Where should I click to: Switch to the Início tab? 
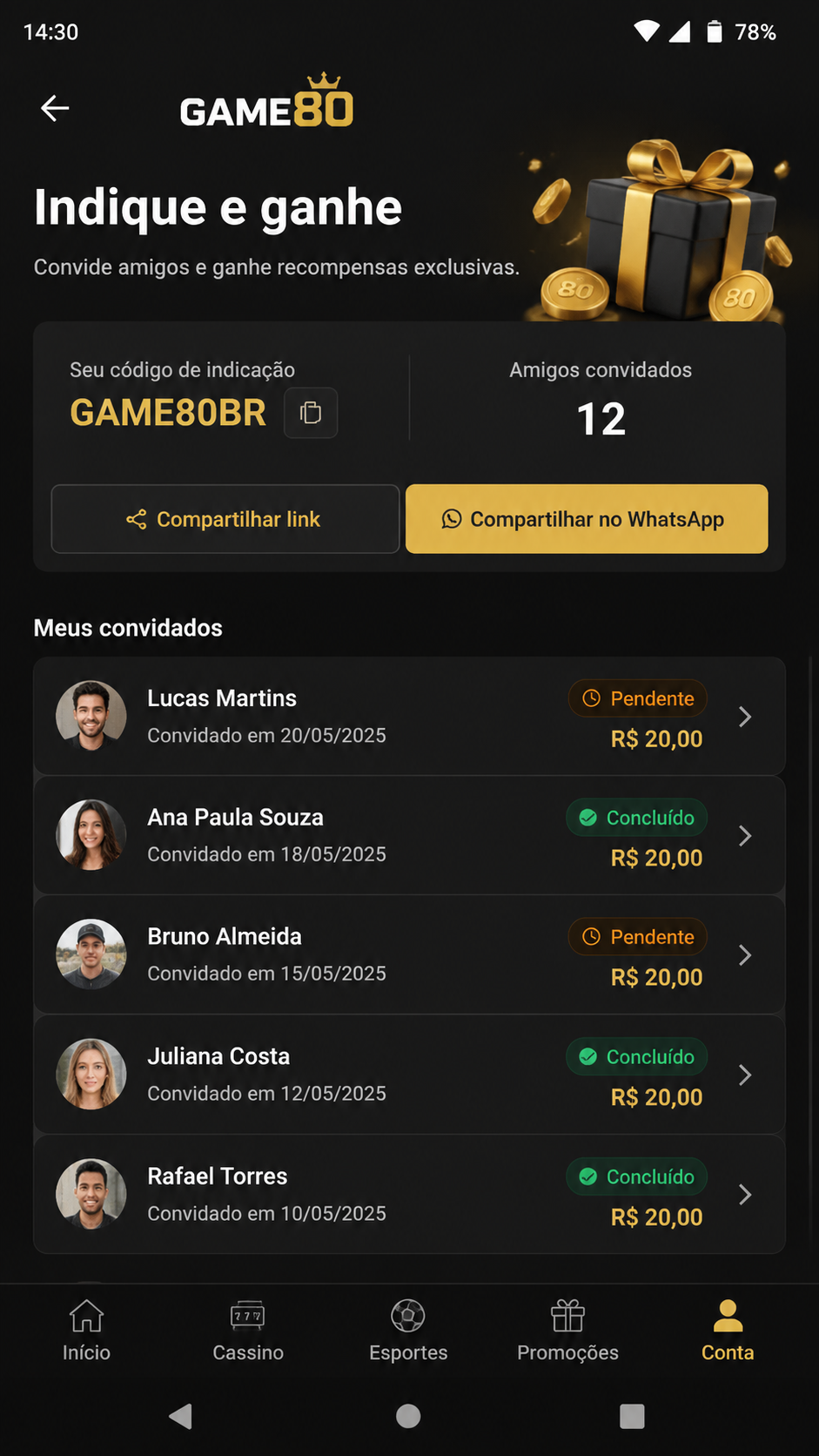(86, 1331)
